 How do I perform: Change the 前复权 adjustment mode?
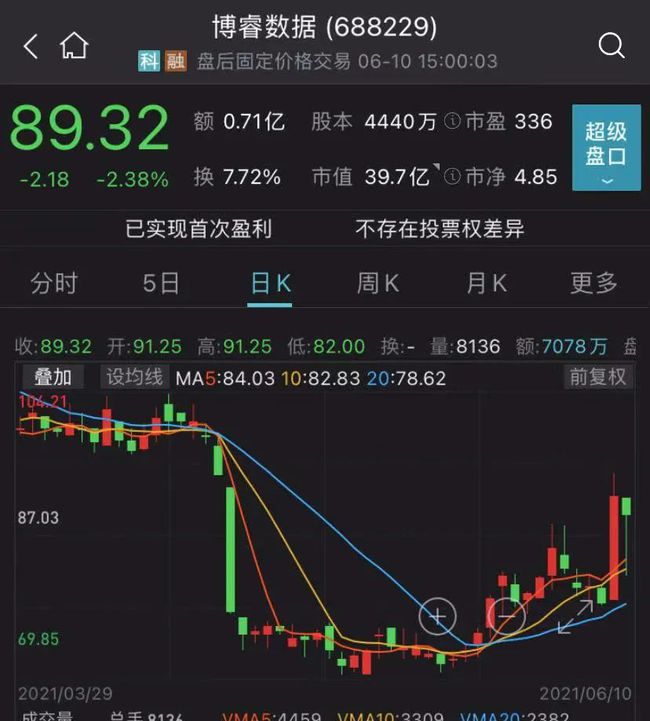point(597,377)
